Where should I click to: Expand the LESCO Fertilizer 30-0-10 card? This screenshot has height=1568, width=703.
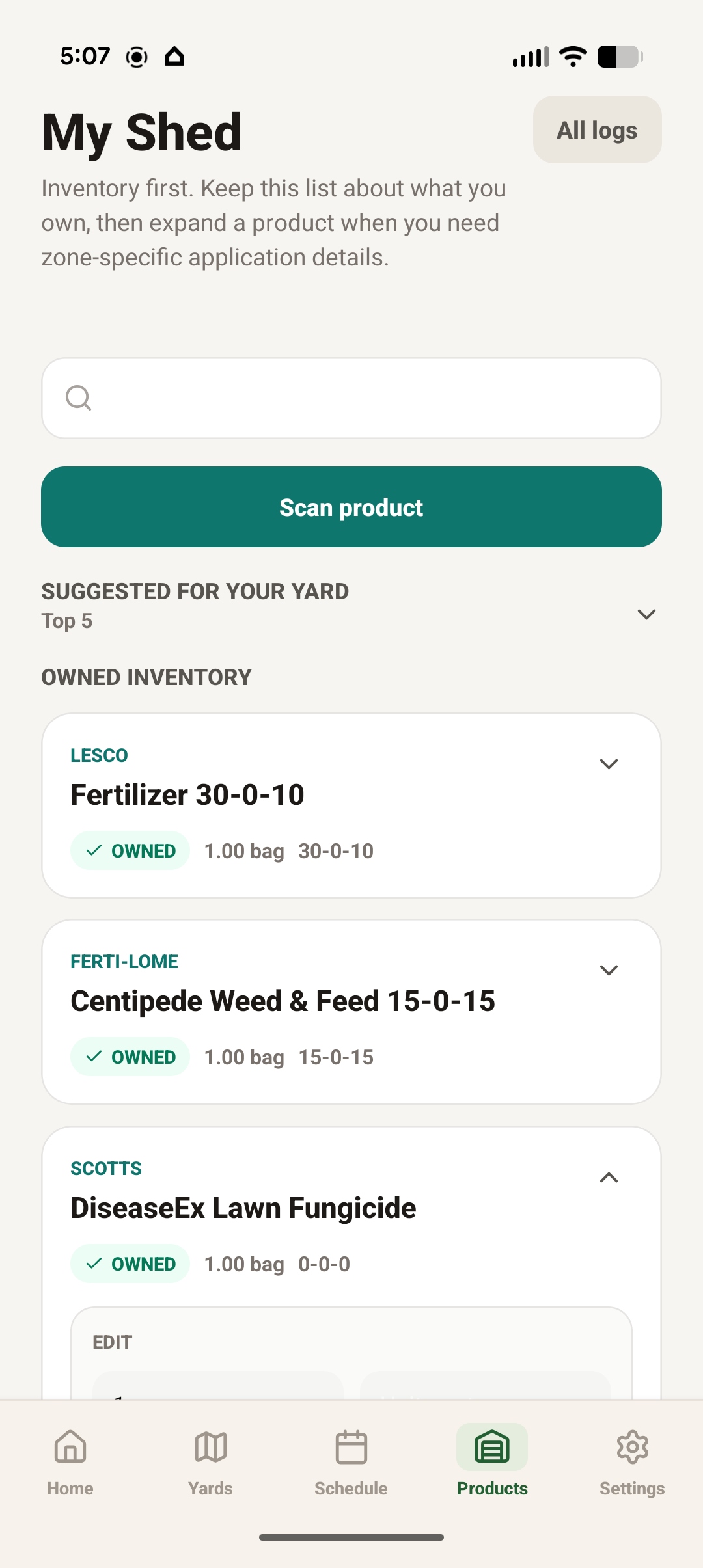609,764
